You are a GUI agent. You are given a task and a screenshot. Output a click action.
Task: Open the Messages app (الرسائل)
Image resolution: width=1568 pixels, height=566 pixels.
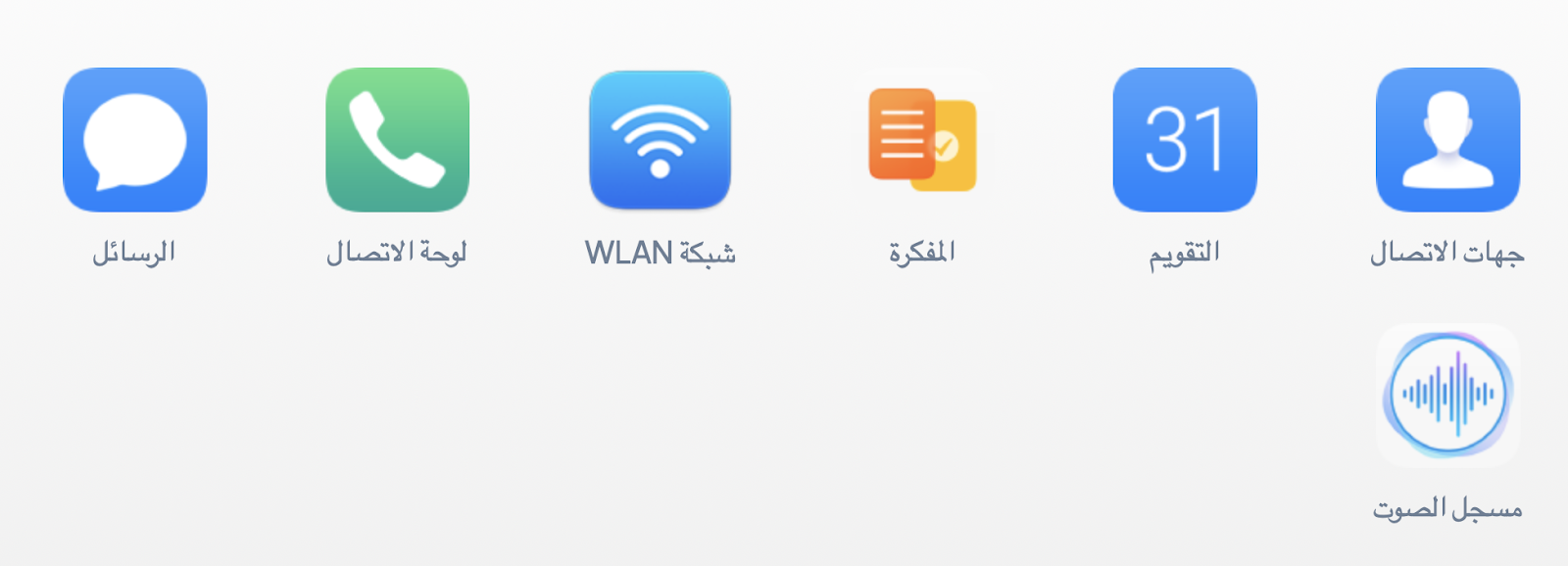135,140
